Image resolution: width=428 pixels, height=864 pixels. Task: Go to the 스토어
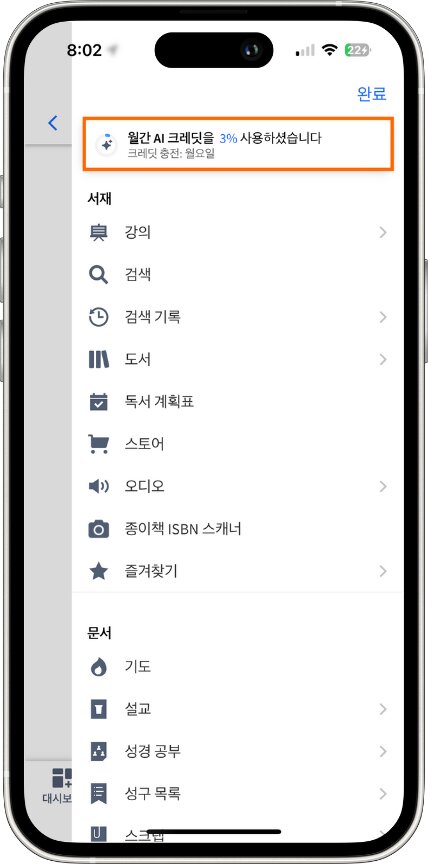(238, 444)
